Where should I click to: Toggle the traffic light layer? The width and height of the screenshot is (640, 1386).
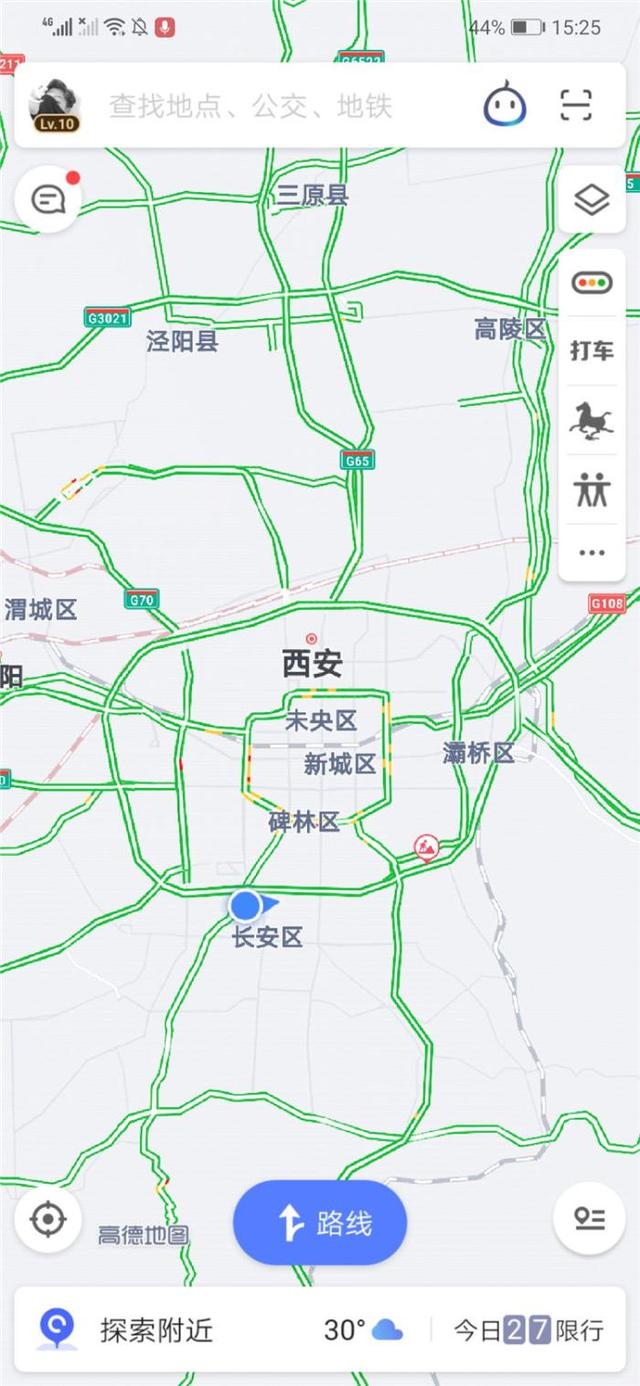click(x=592, y=283)
